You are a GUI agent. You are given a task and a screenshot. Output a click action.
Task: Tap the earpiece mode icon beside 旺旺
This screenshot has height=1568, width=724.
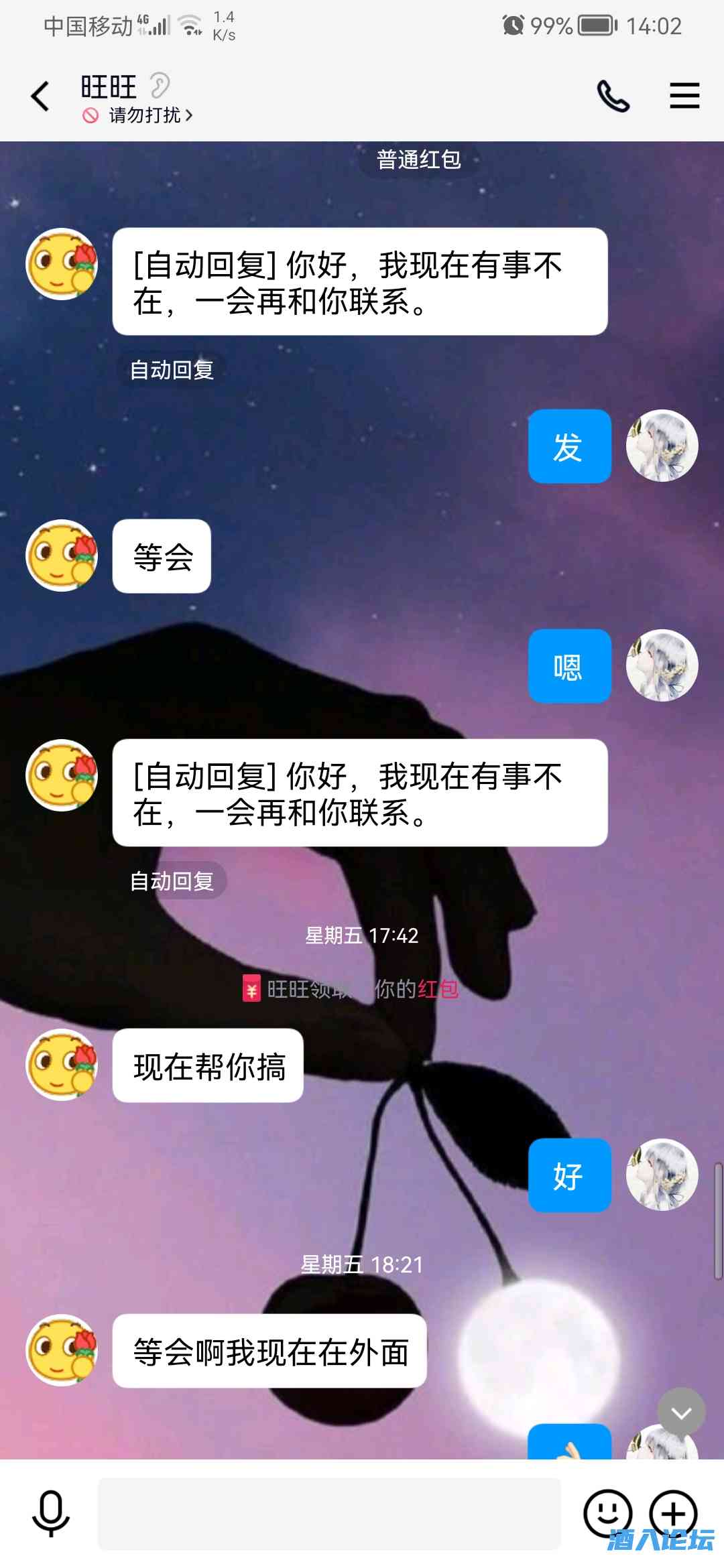[x=160, y=86]
